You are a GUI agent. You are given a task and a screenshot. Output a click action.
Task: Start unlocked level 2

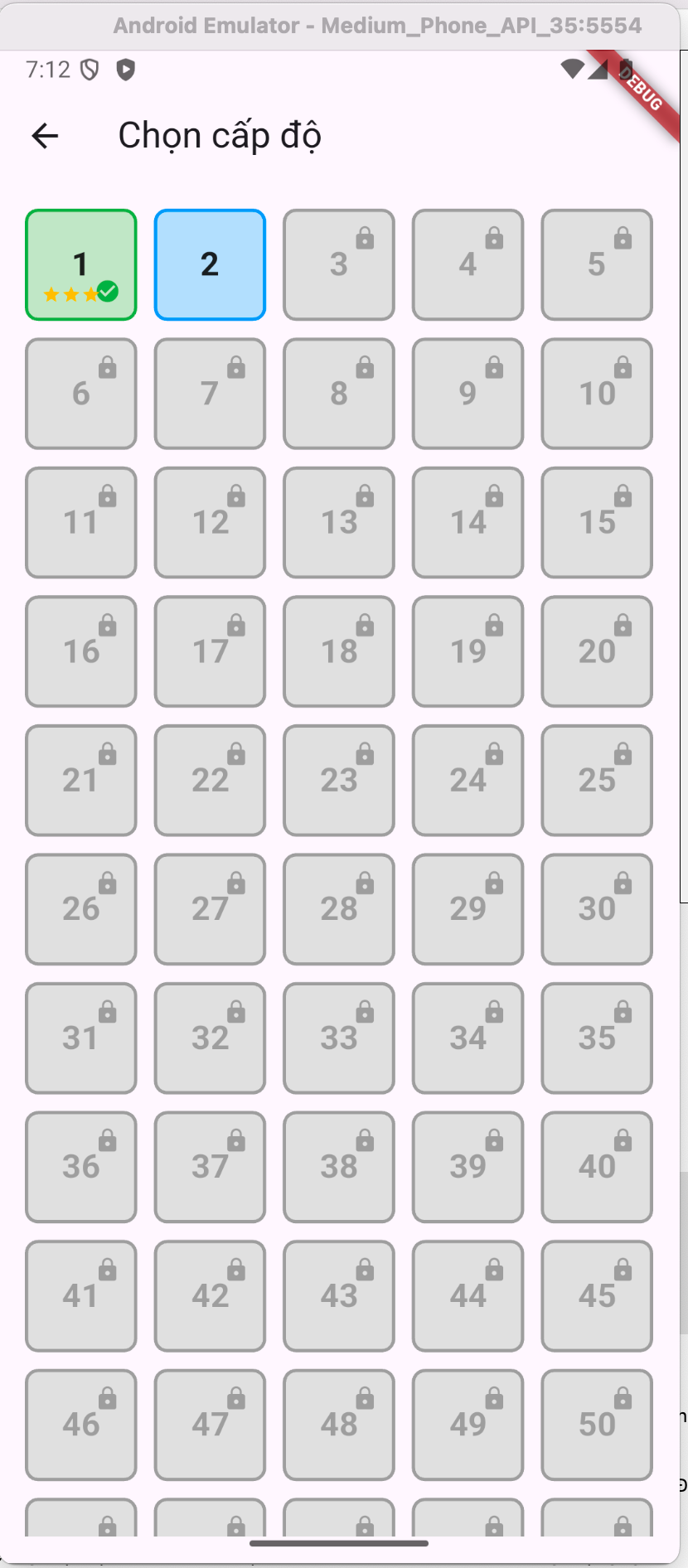[x=210, y=264]
